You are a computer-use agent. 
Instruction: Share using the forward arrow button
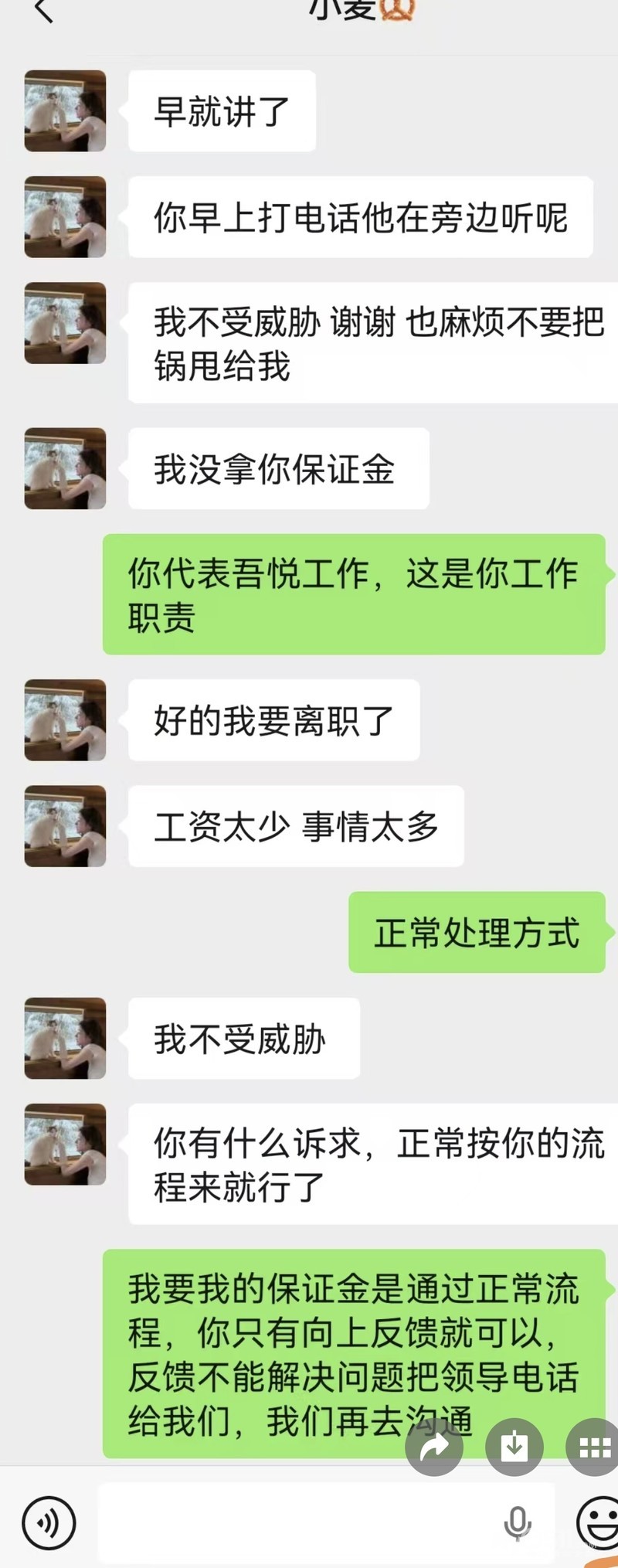pyautogui.click(x=434, y=1447)
